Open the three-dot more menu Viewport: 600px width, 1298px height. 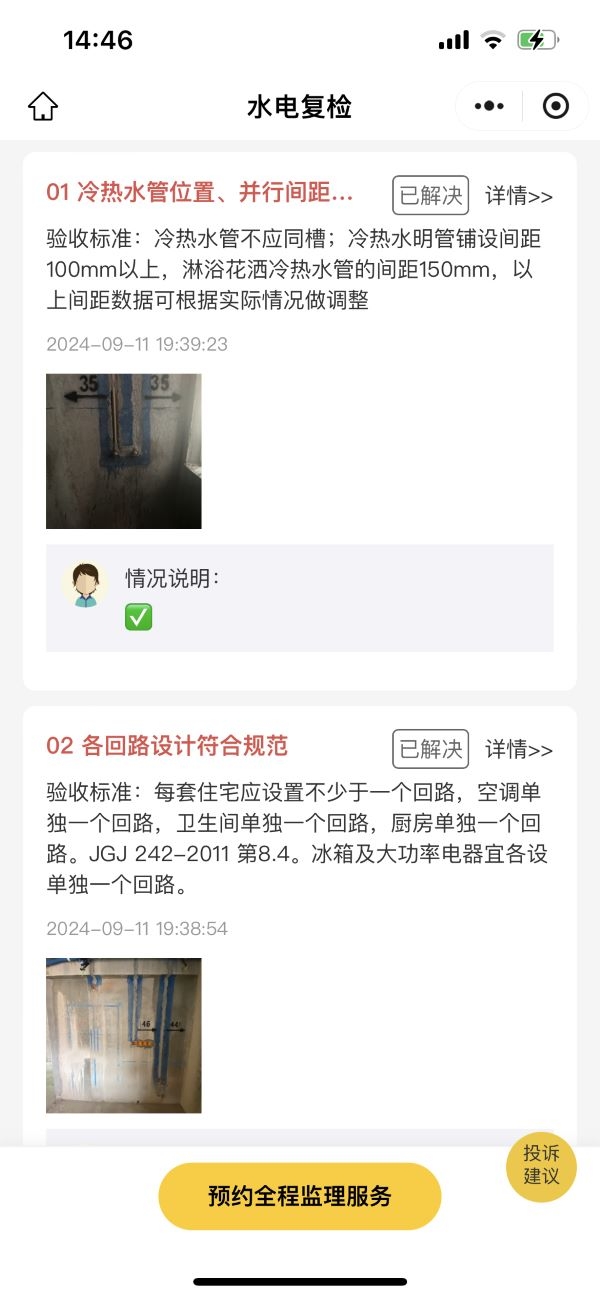coord(489,106)
